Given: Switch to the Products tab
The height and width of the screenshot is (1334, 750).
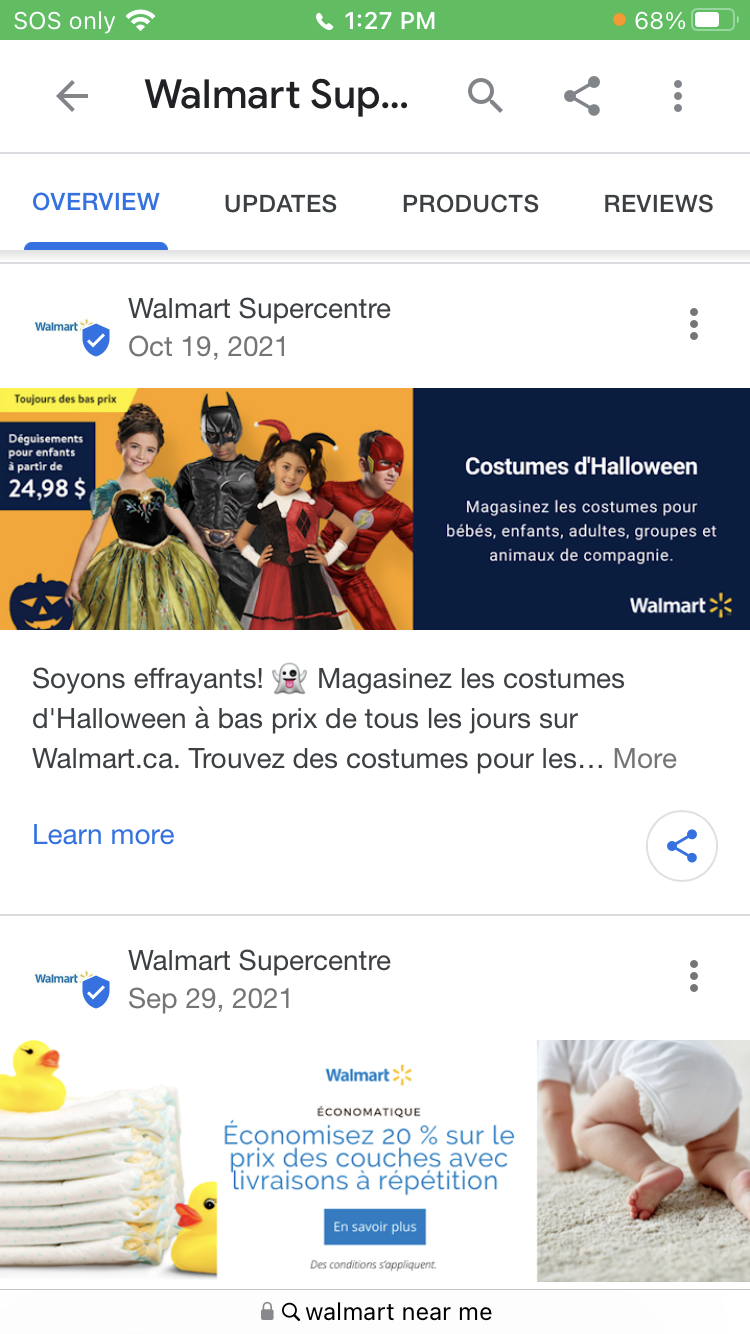Looking at the screenshot, I should [470, 204].
